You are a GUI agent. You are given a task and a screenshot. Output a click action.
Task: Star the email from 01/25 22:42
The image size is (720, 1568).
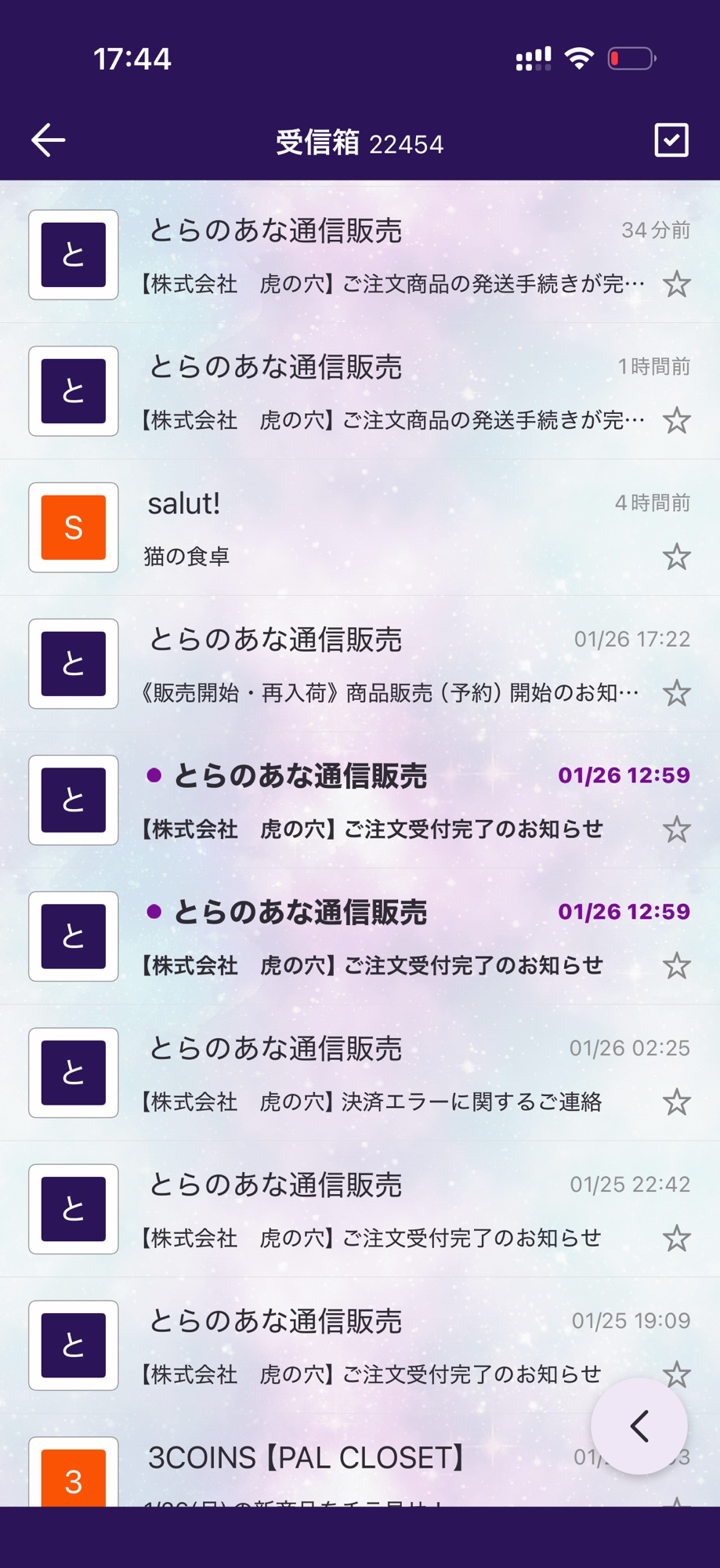pyautogui.click(x=676, y=1239)
